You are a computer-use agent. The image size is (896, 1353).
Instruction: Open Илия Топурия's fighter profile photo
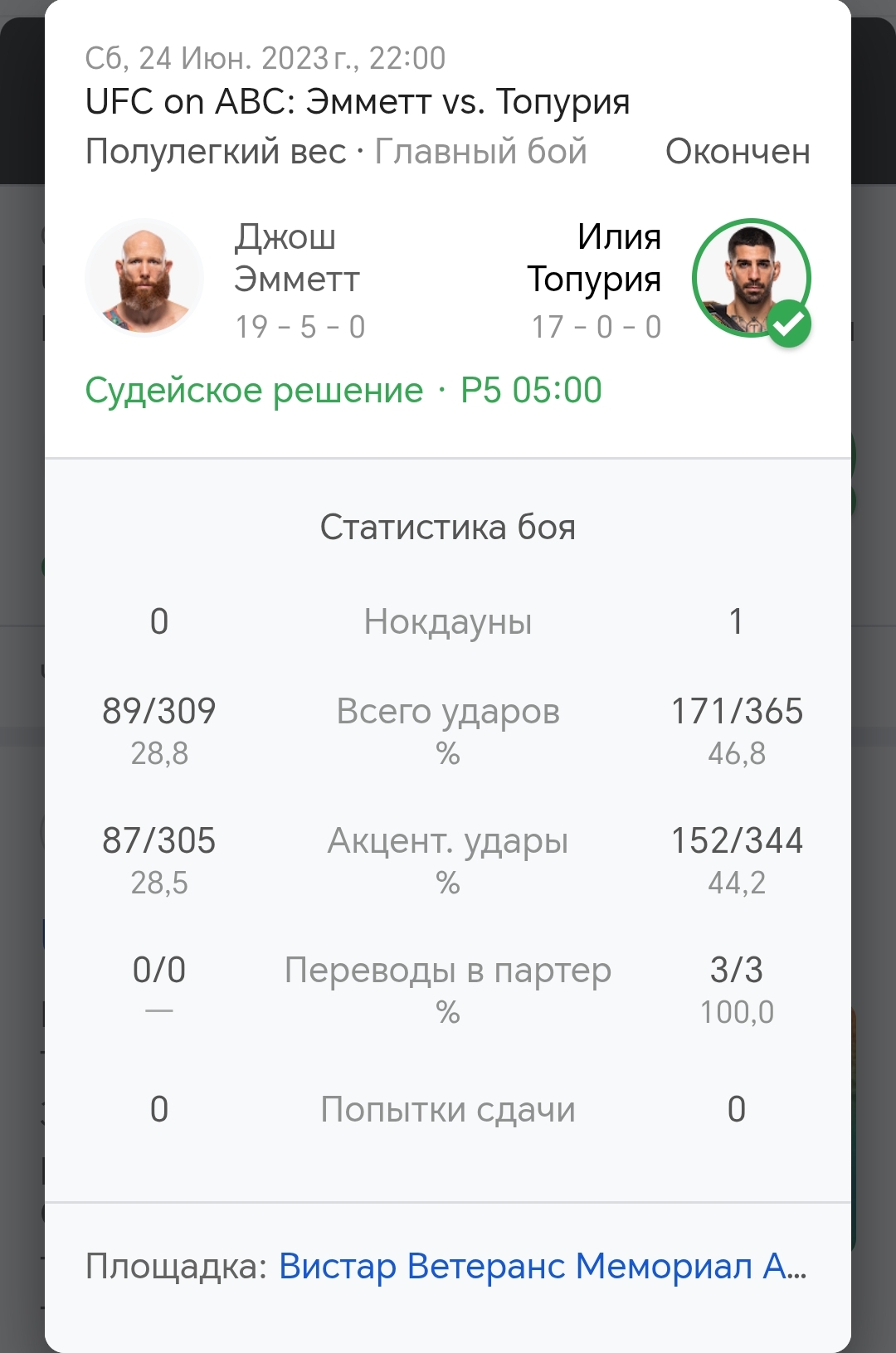tap(751, 278)
